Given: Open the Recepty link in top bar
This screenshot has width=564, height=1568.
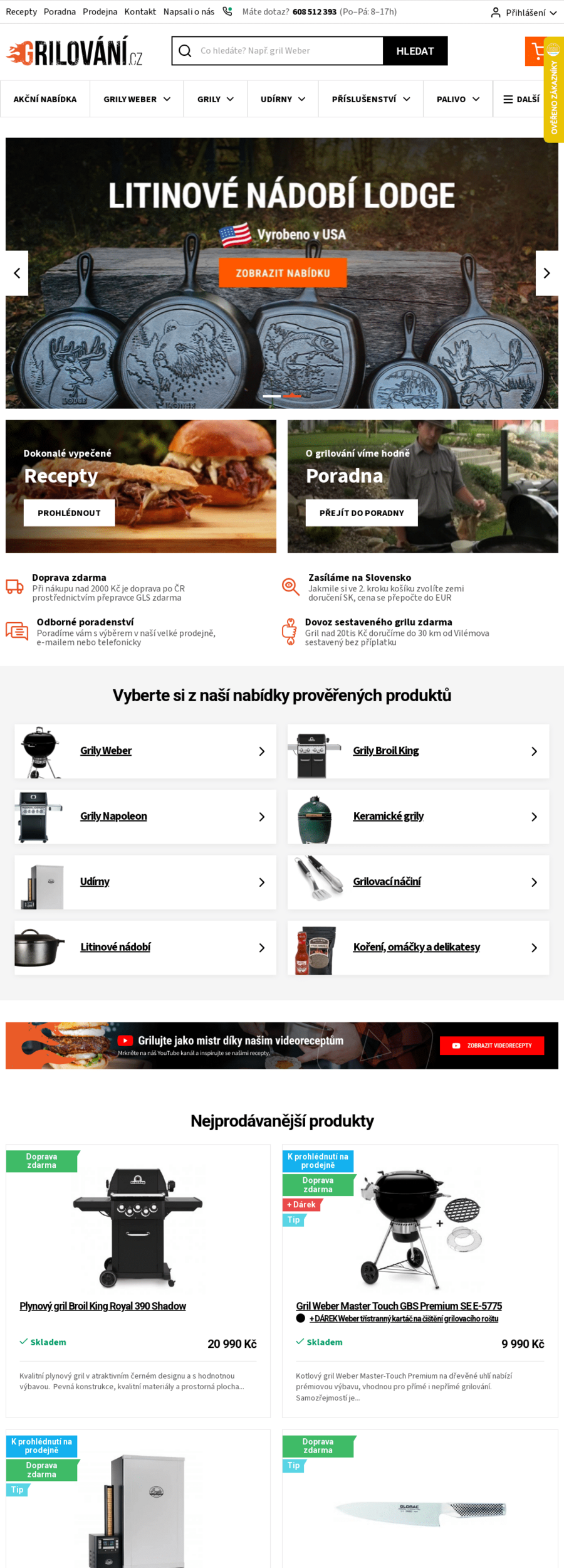Looking at the screenshot, I should point(21,12).
